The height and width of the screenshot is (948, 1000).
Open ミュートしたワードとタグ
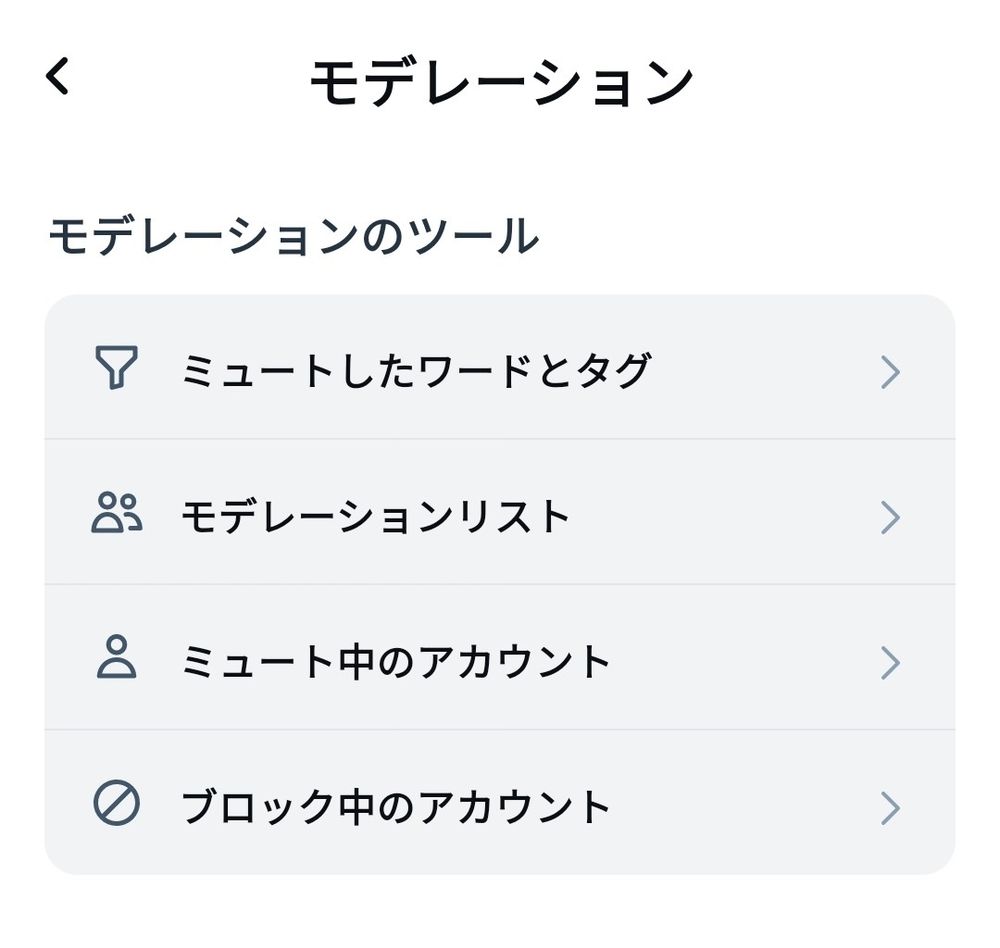point(500,367)
